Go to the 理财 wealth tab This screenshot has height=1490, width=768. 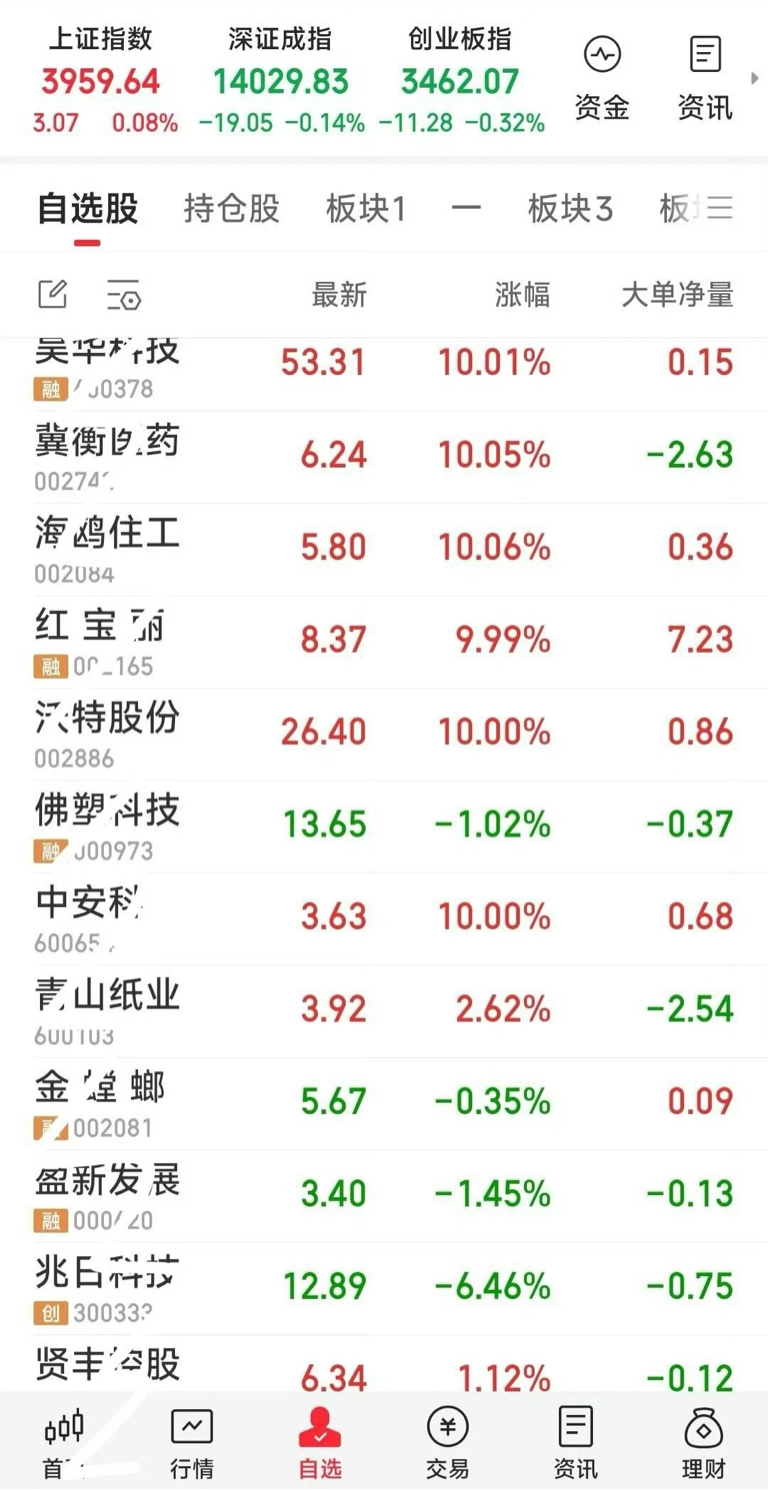click(704, 1443)
